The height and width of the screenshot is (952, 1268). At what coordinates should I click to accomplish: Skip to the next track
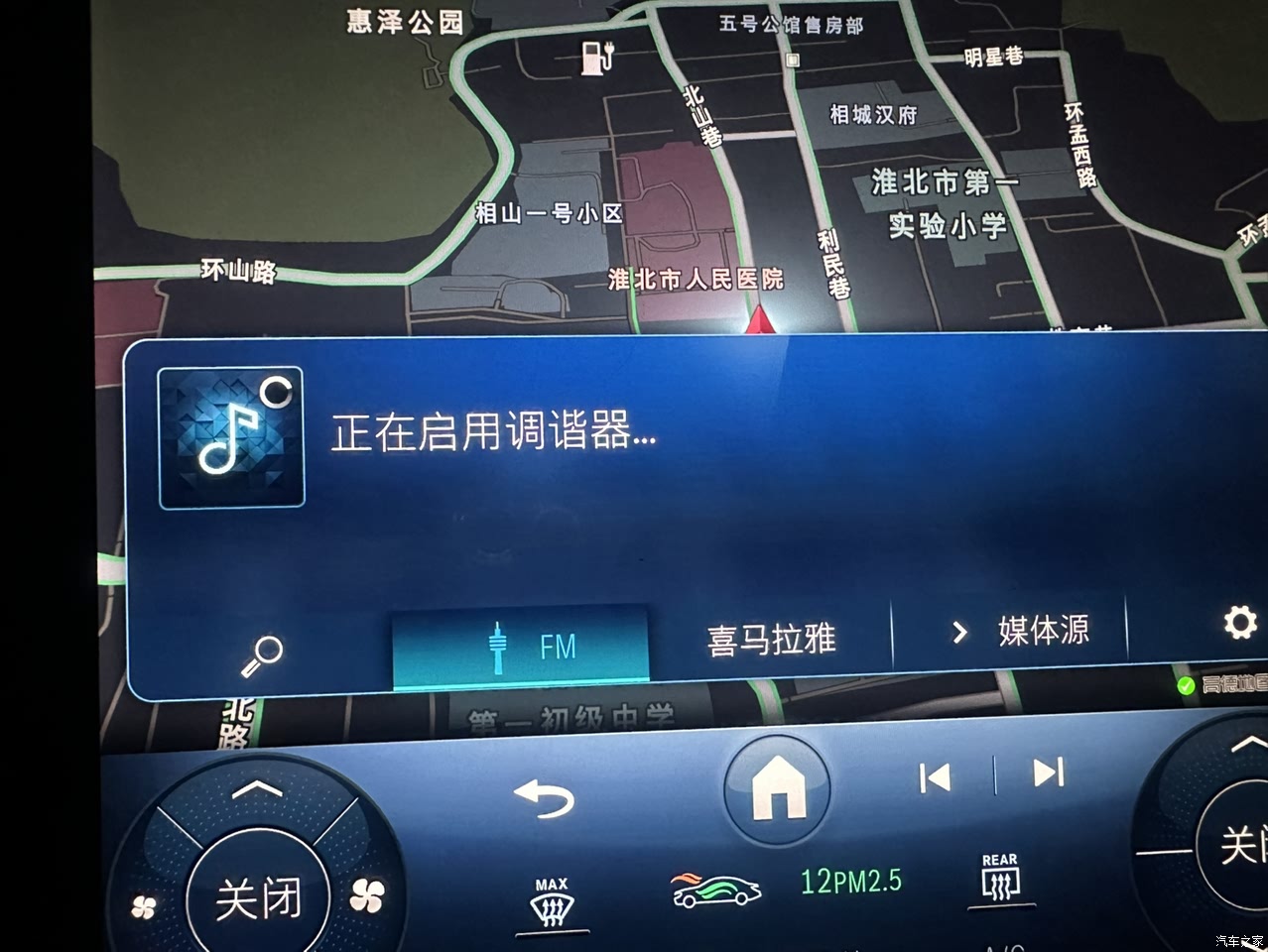coord(1048,773)
